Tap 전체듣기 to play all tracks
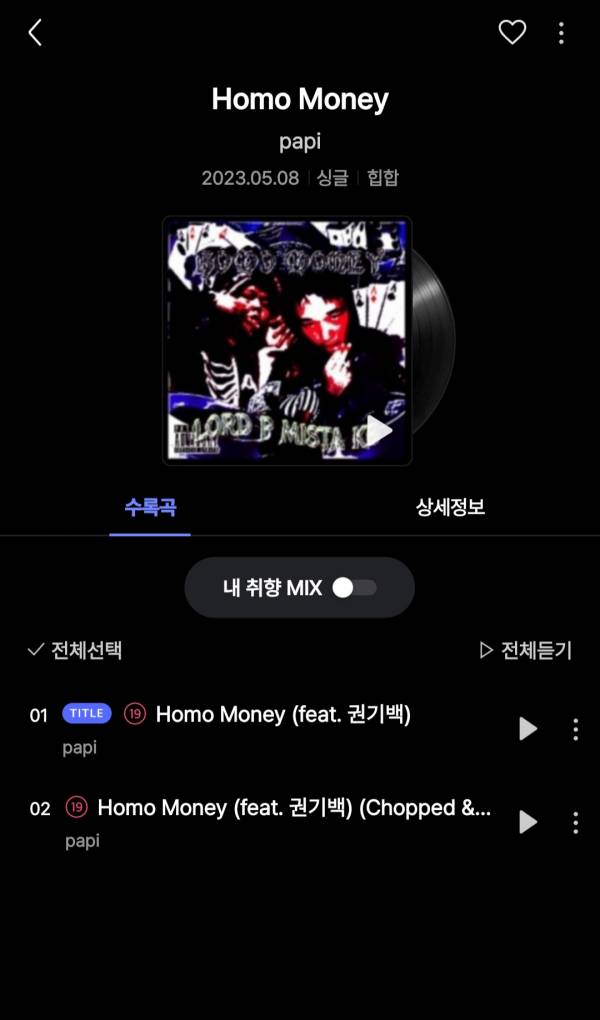 point(526,650)
